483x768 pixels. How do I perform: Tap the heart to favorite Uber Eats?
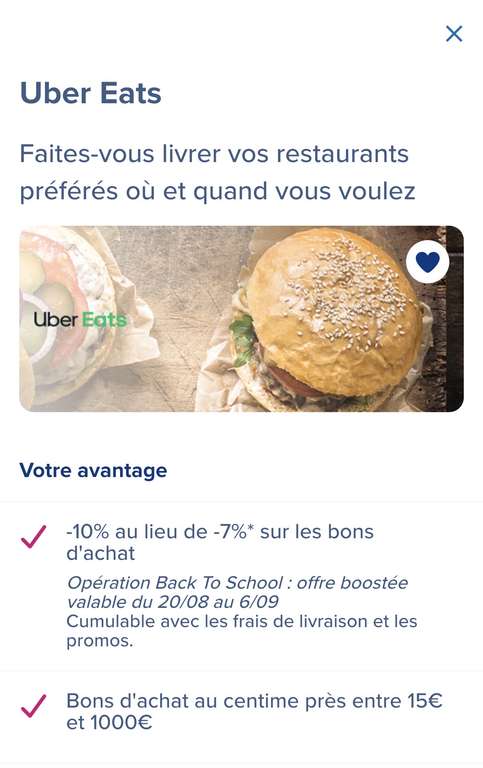pos(428,262)
